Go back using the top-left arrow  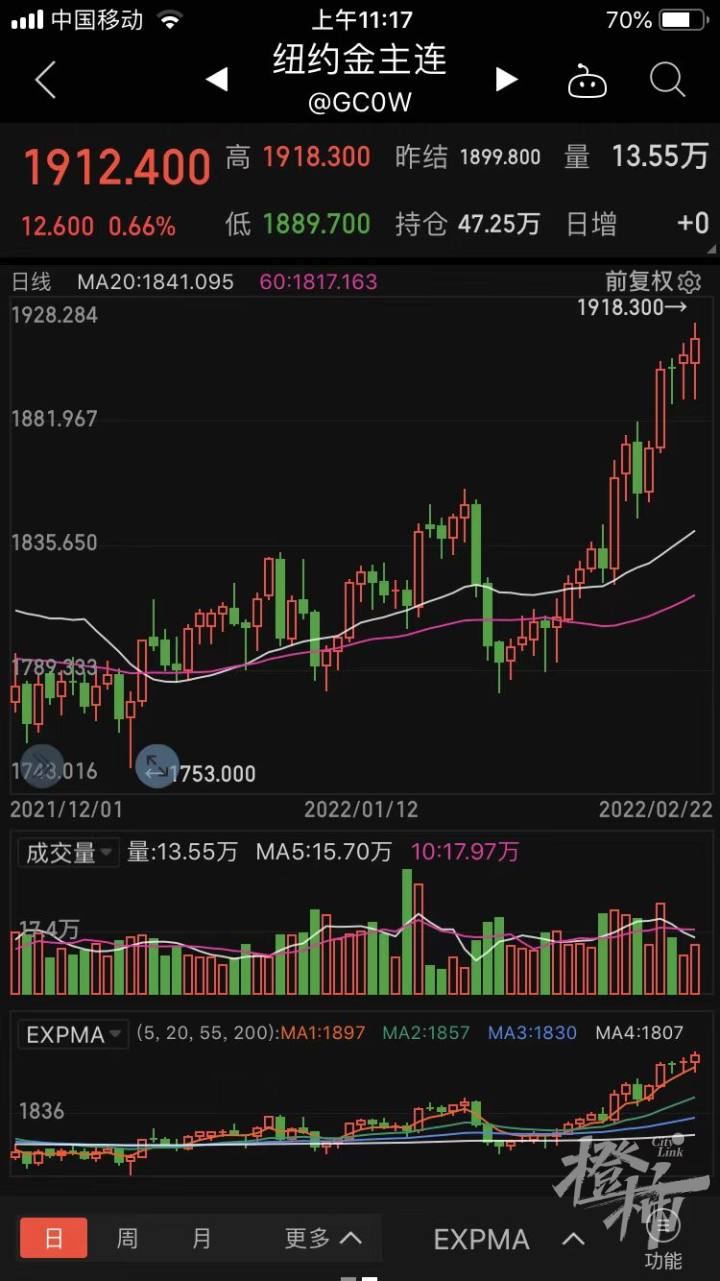[x=45, y=80]
